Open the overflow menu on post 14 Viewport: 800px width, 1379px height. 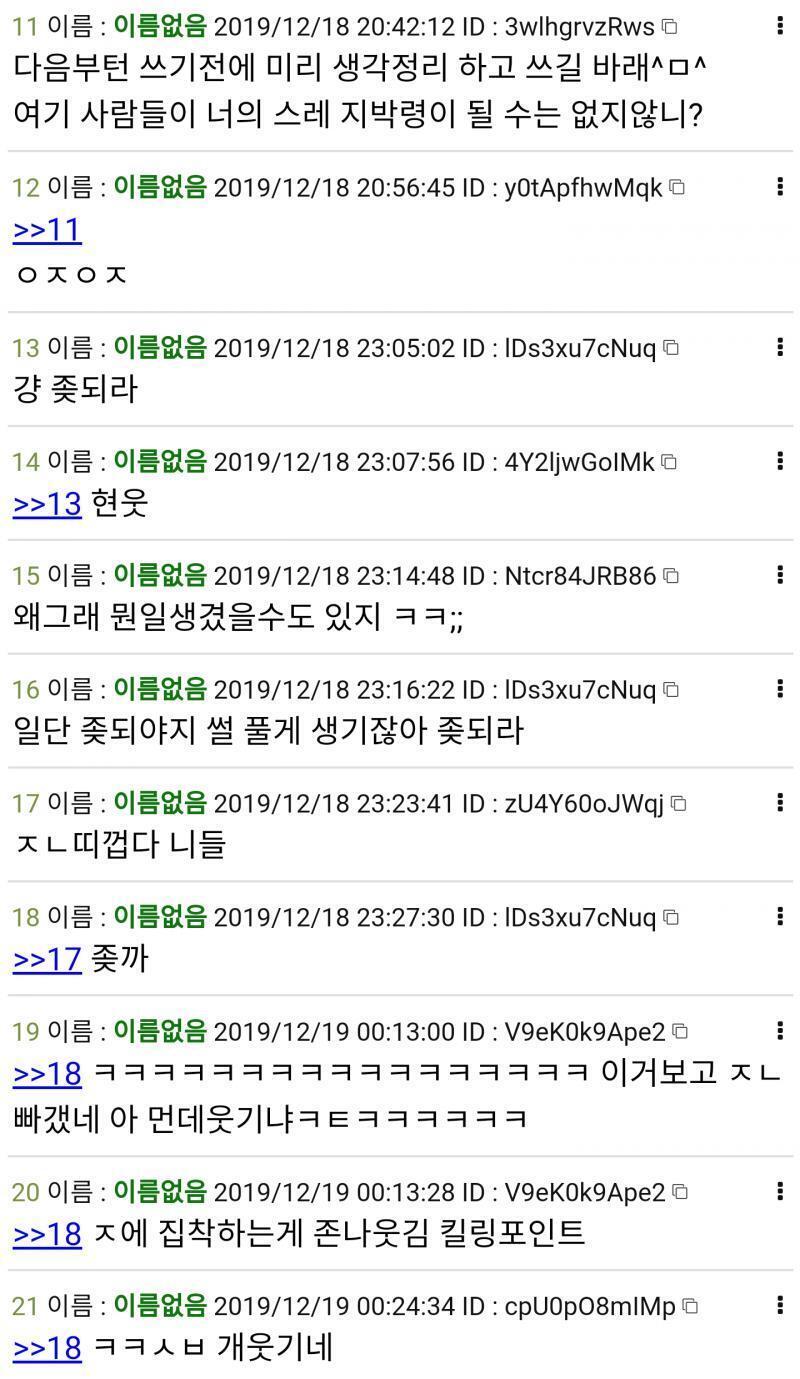[x=780, y=461]
